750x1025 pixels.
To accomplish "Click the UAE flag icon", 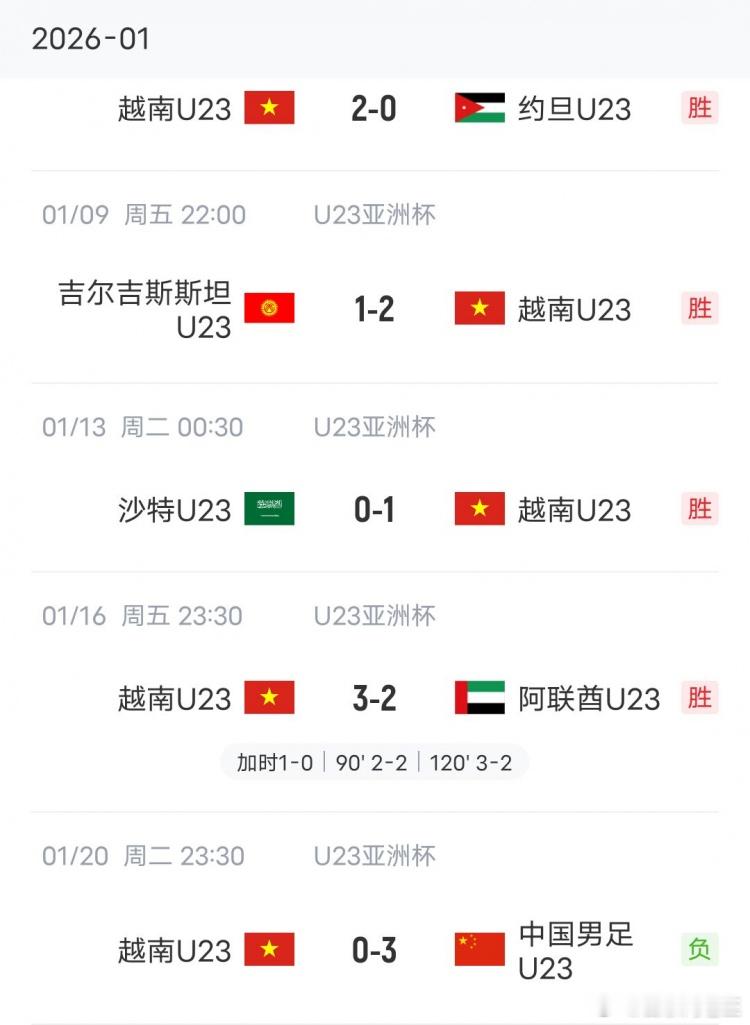I will (x=478, y=699).
